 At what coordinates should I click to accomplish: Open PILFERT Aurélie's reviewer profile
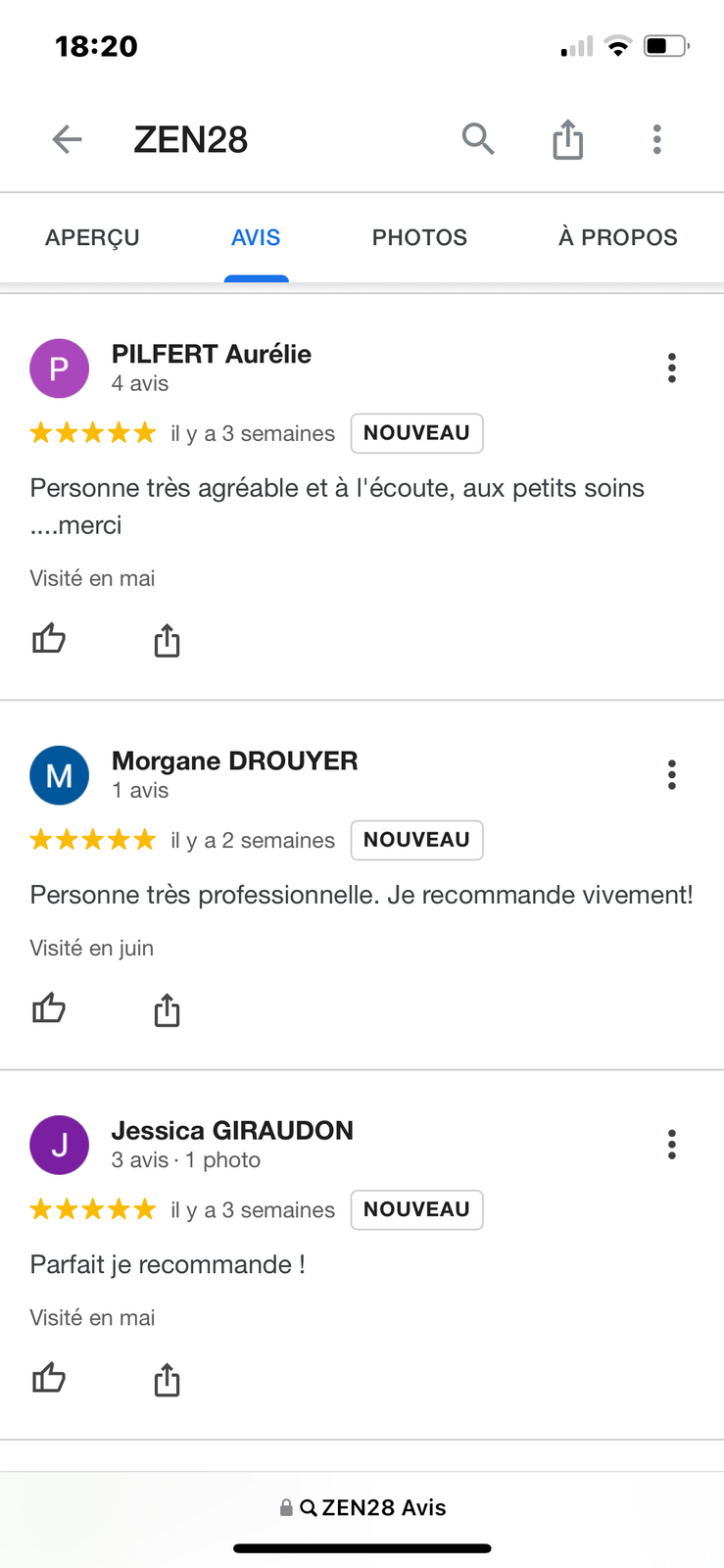tap(212, 354)
